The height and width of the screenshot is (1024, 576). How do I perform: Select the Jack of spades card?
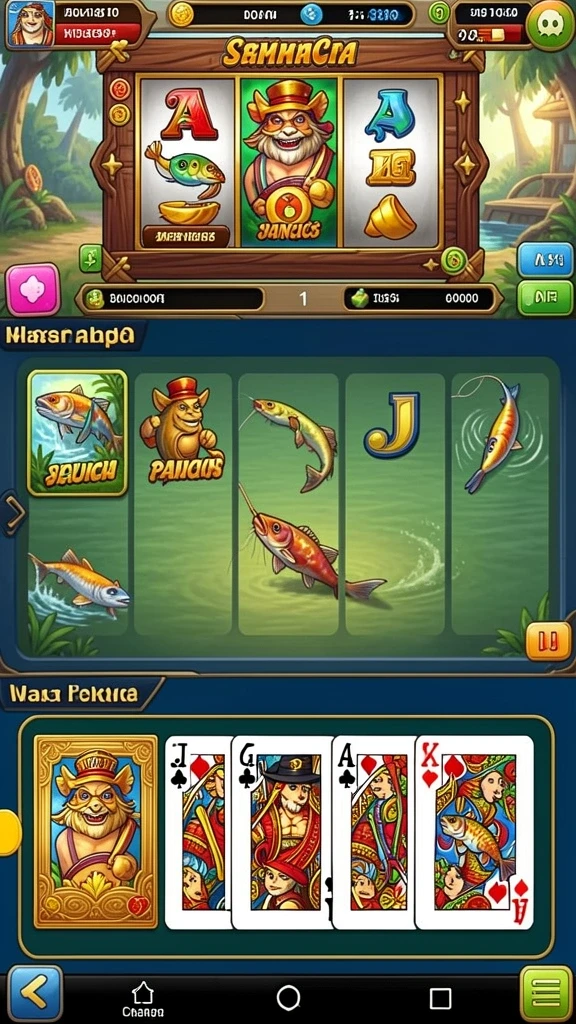tap(197, 832)
